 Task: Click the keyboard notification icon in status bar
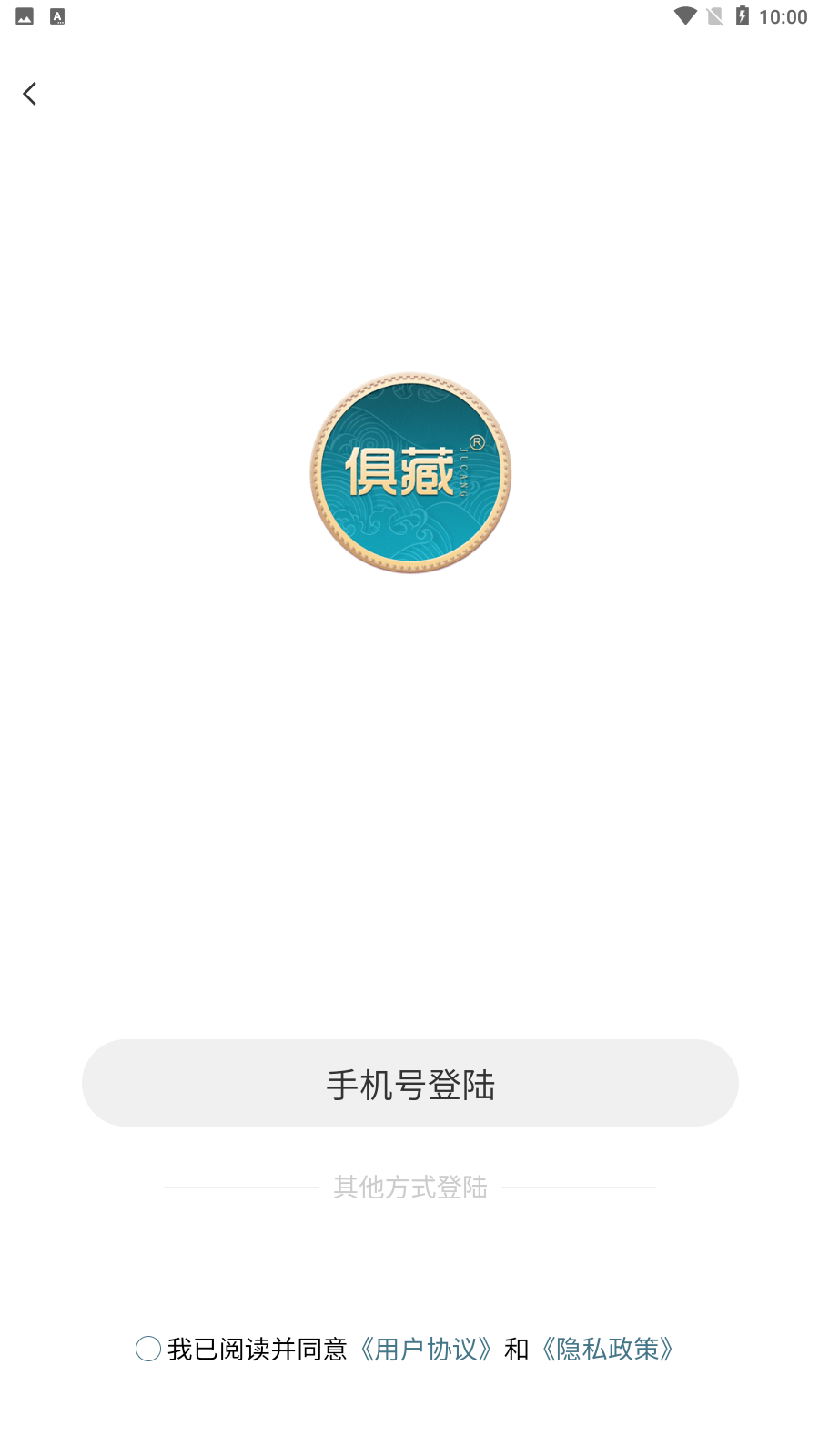pos(58,15)
